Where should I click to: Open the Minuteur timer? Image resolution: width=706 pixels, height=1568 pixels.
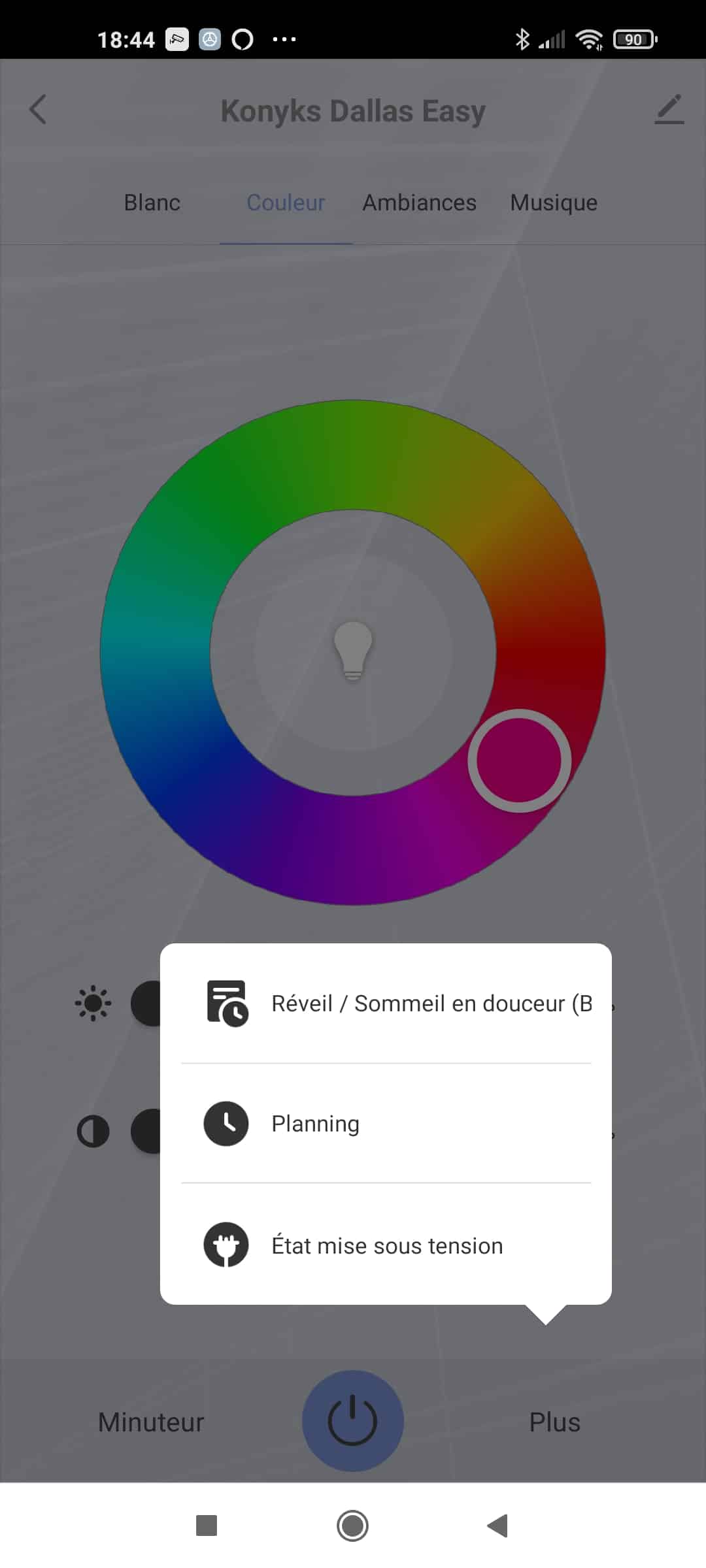point(151,1422)
